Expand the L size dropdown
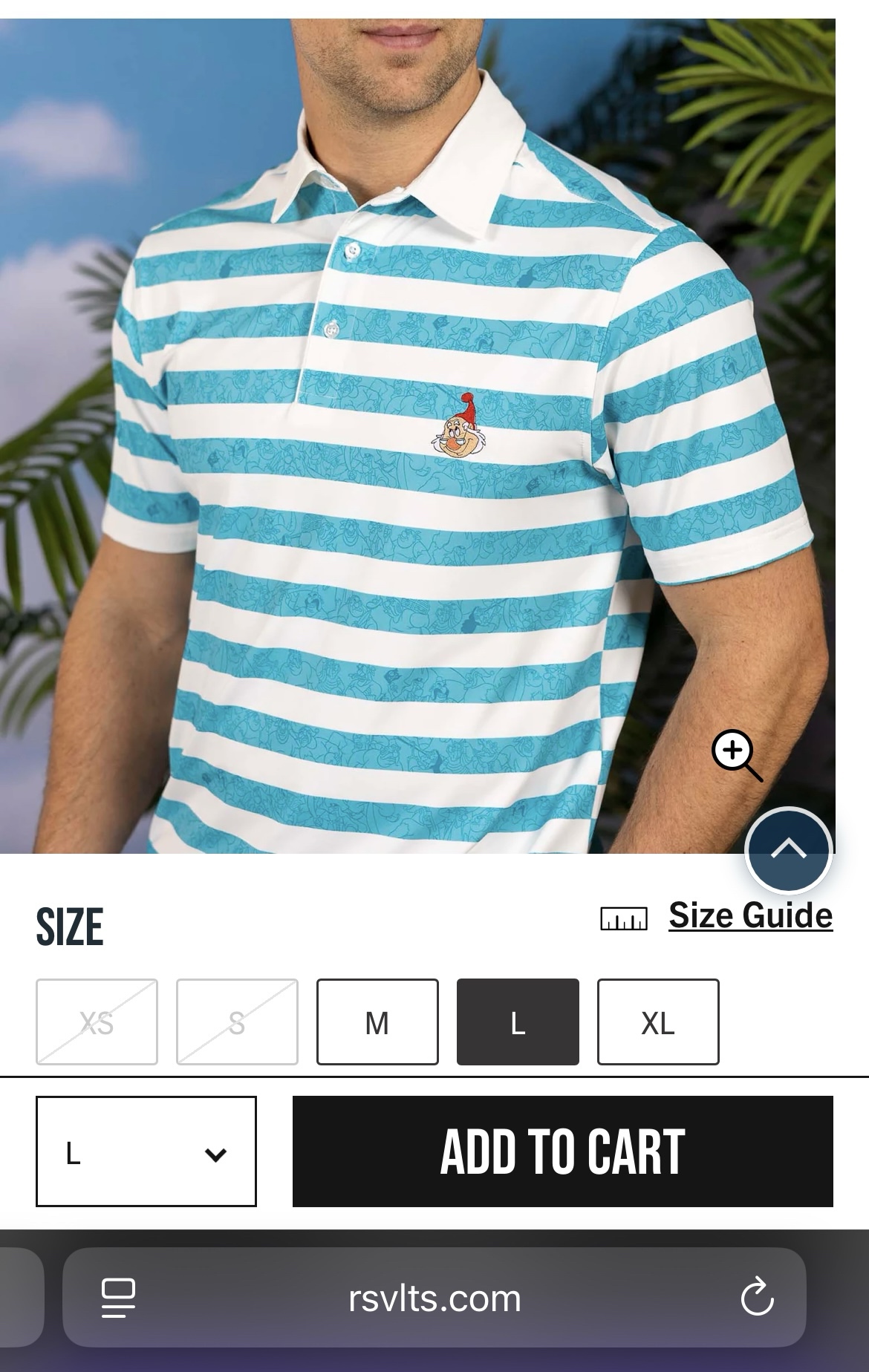Screen dimensions: 869x1372 pos(146,1151)
